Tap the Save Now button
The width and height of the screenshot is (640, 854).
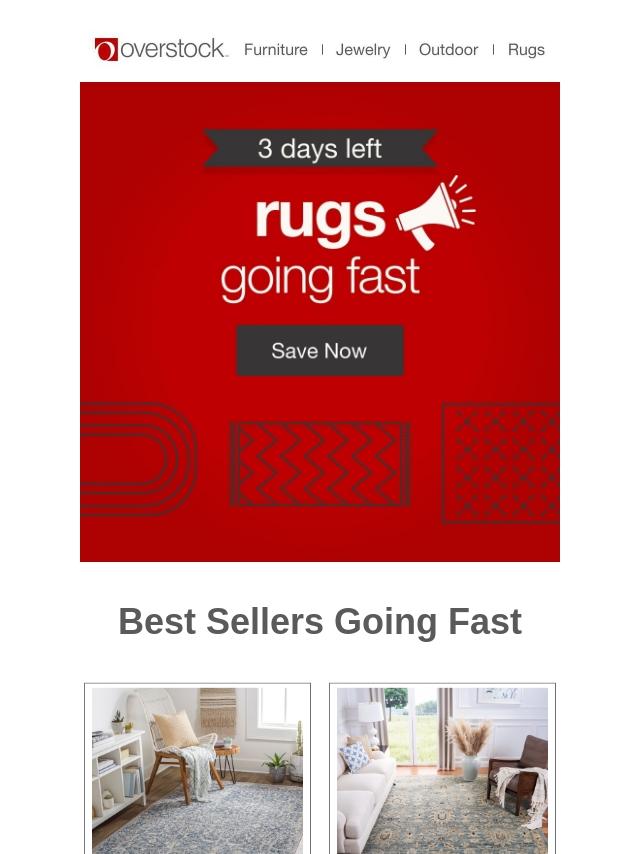[x=320, y=350]
